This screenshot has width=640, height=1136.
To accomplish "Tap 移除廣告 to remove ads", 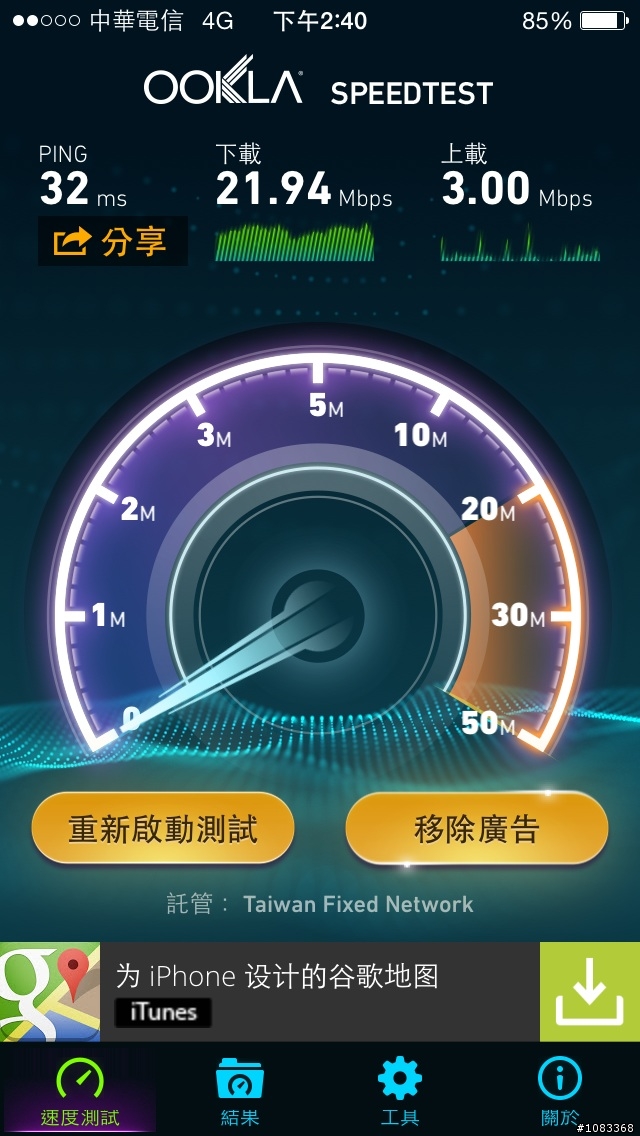I will (477, 828).
